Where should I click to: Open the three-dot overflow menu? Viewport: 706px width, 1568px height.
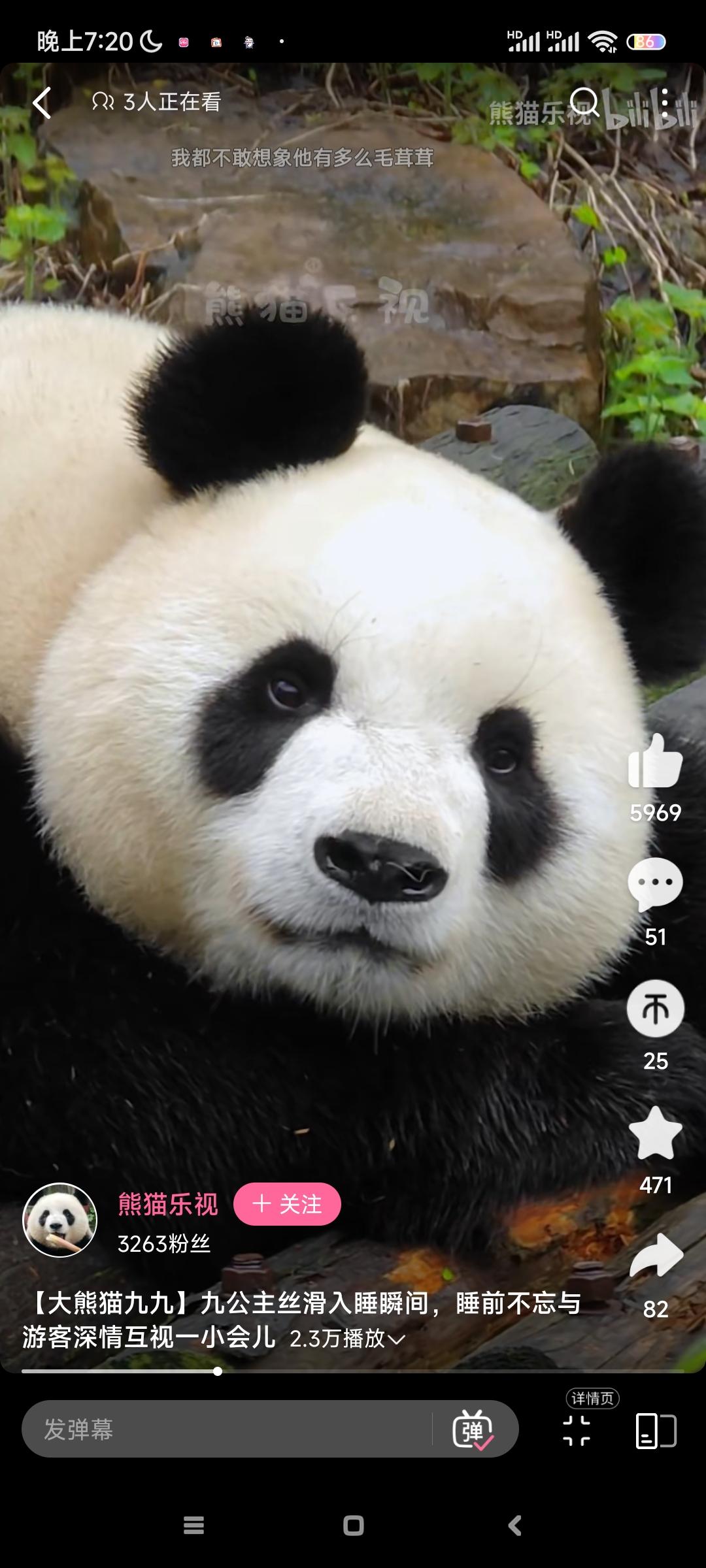point(665,103)
